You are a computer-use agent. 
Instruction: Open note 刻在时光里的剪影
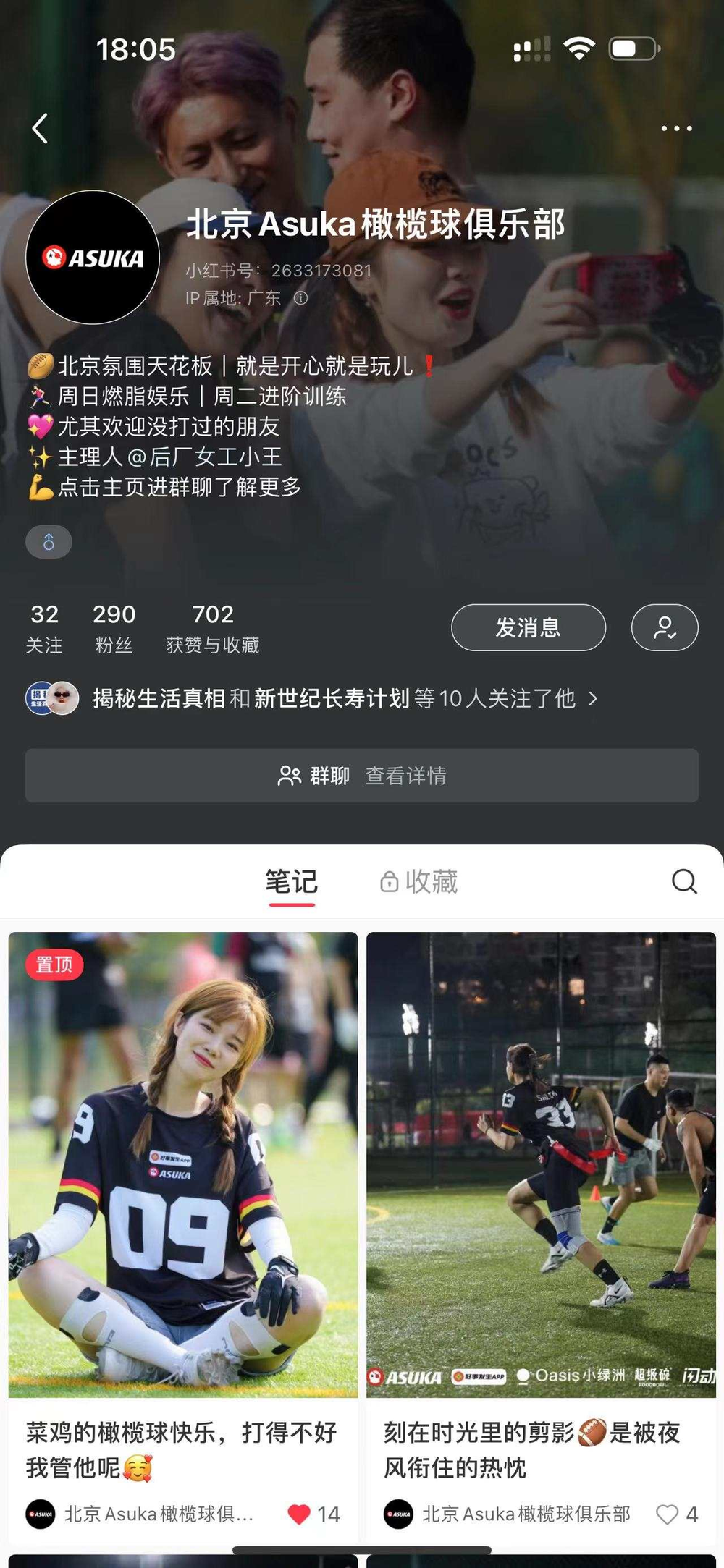coord(541,1165)
